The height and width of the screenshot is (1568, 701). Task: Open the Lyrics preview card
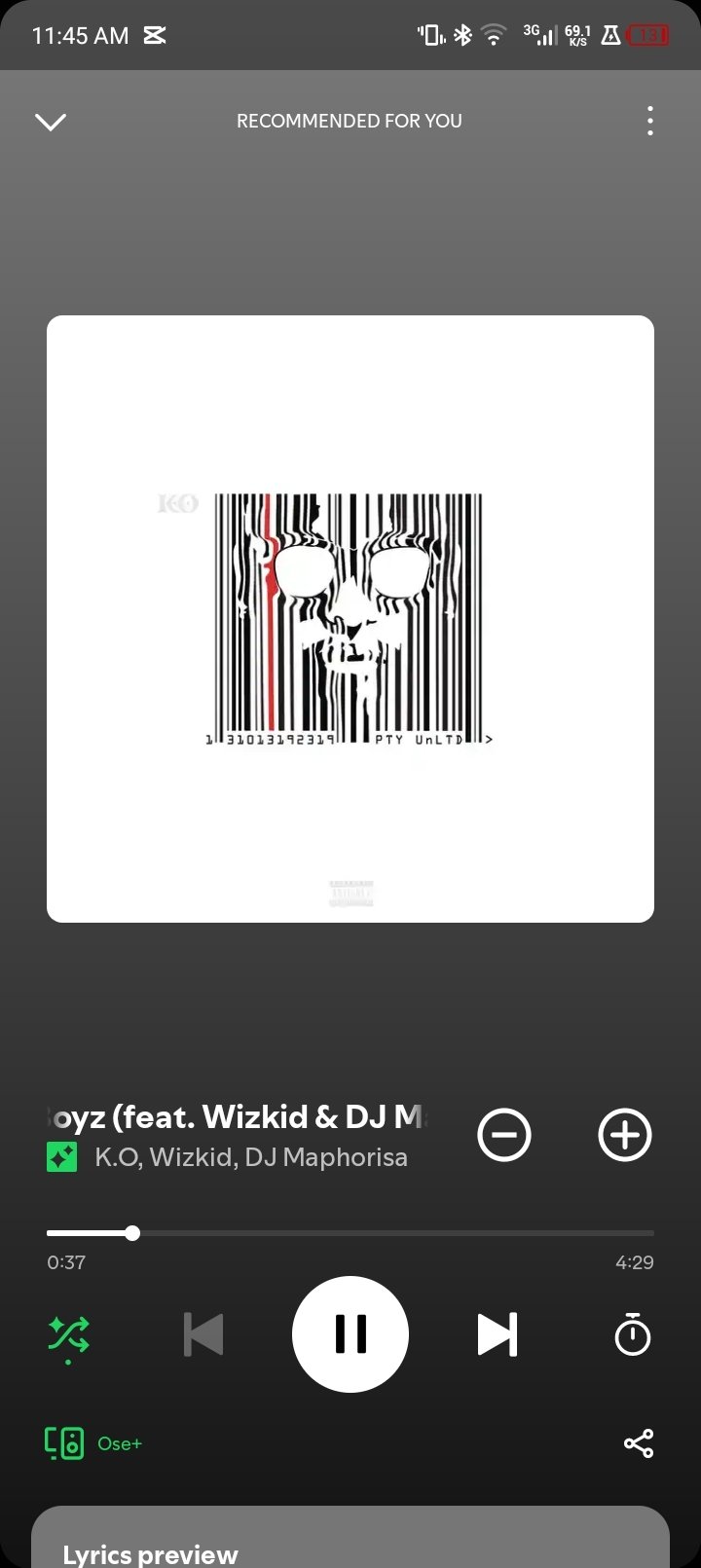(350, 1543)
